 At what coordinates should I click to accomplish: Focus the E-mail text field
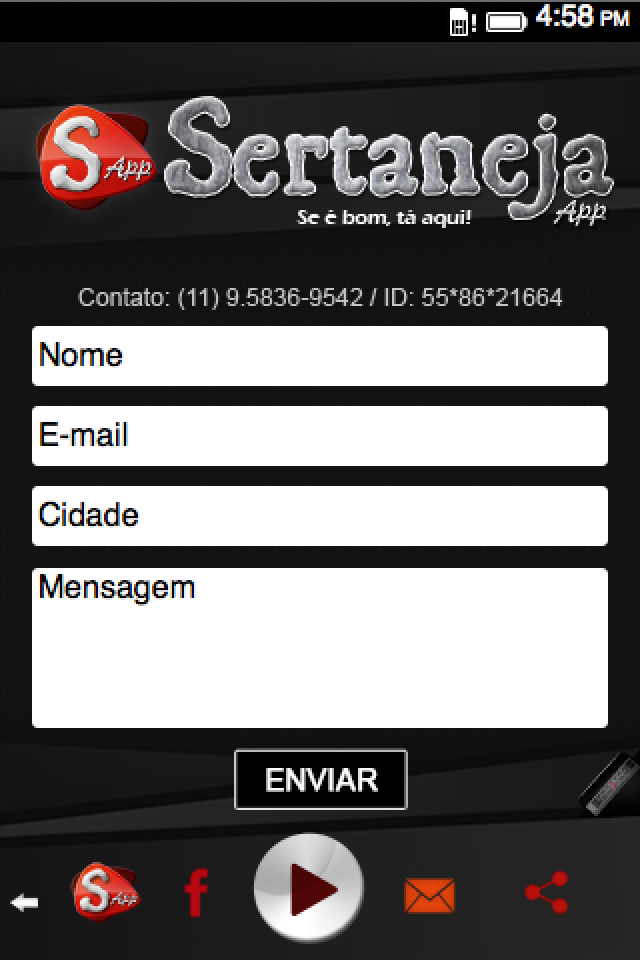[320, 436]
